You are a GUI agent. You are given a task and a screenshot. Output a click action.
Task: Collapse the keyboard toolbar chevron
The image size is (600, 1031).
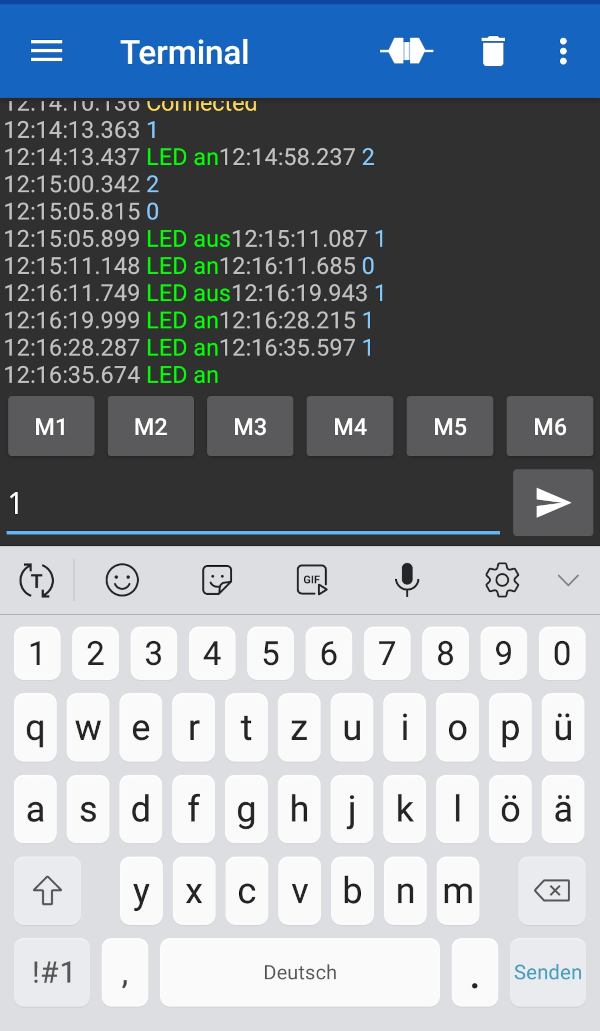[568, 580]
